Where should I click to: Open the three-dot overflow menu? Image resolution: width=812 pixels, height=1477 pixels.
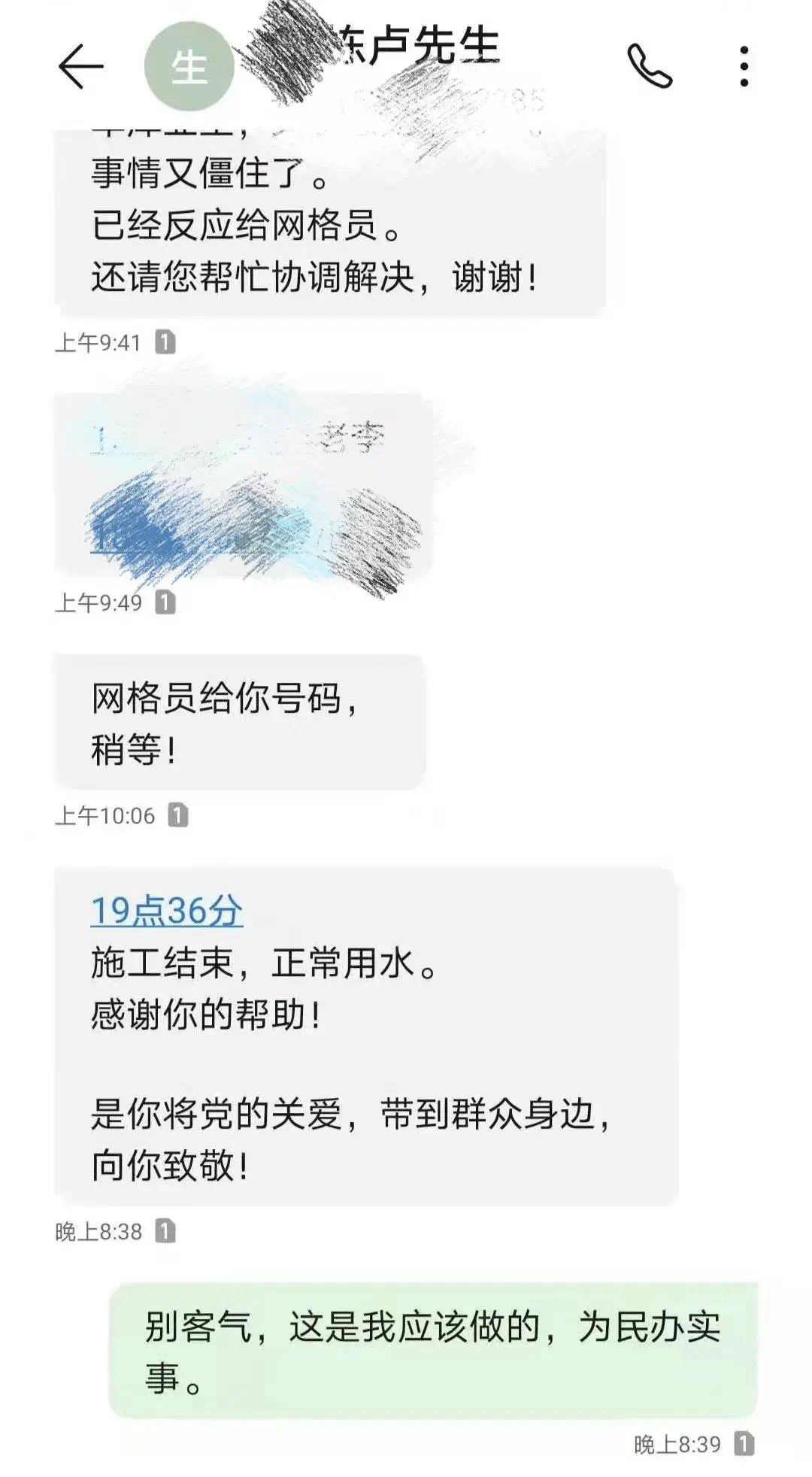(x=744, y=66)
